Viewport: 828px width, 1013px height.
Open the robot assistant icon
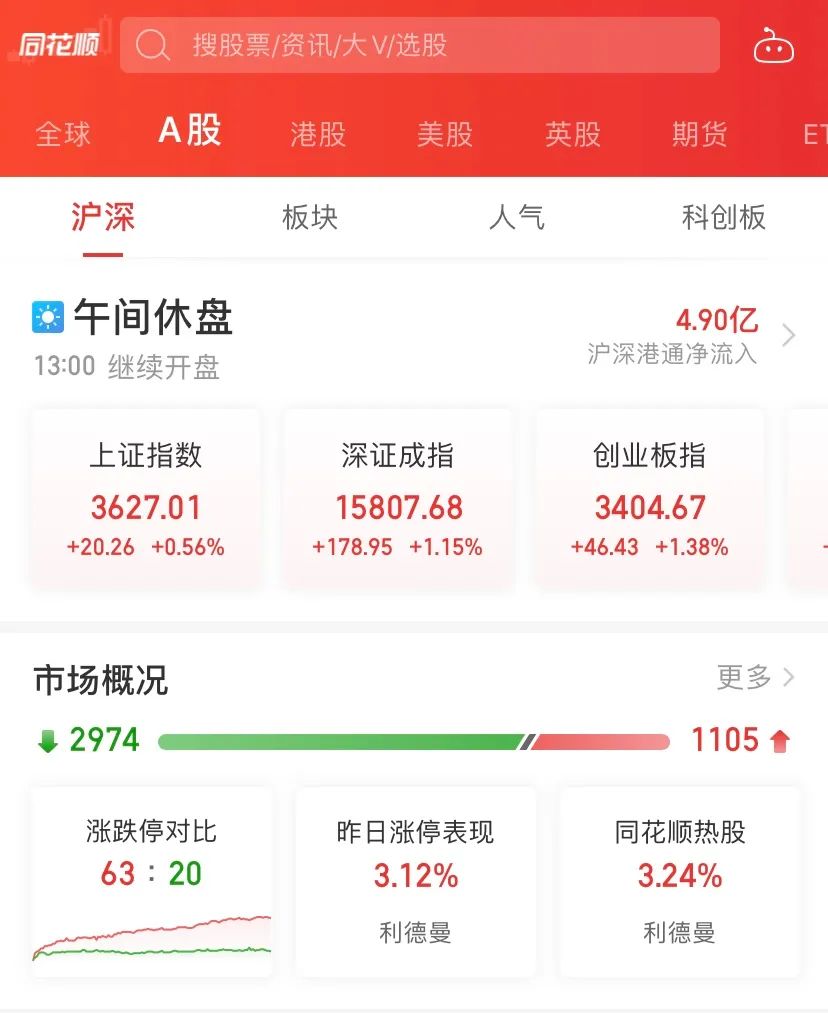pyautogui.click(x=773, y=46)
